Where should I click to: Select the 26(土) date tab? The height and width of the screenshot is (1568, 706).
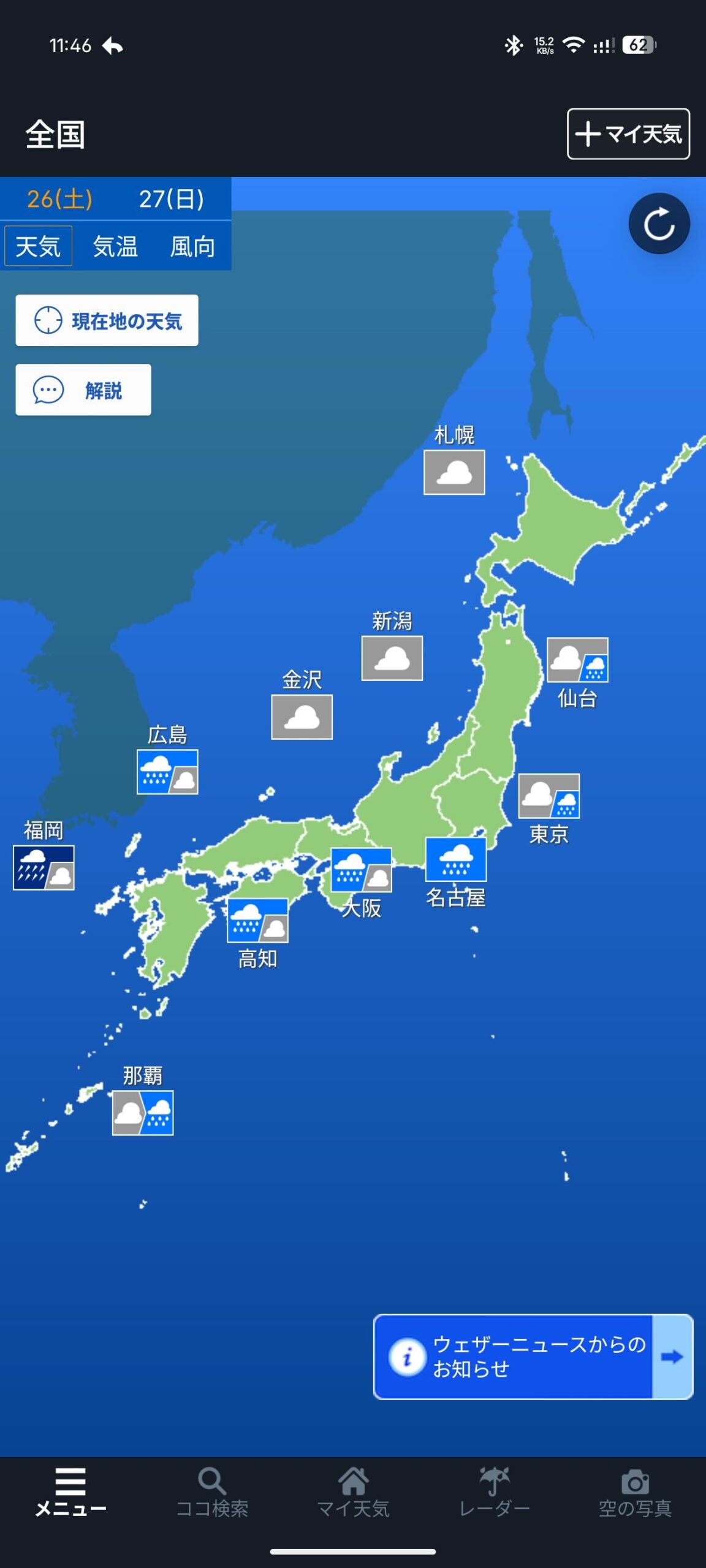(59, 199)
